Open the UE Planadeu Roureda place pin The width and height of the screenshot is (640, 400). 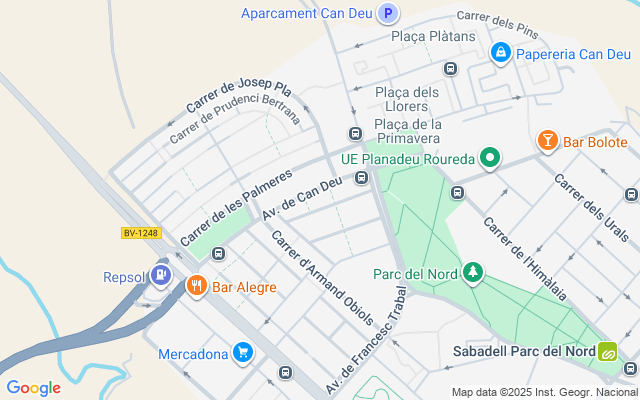tap(489, 158)
